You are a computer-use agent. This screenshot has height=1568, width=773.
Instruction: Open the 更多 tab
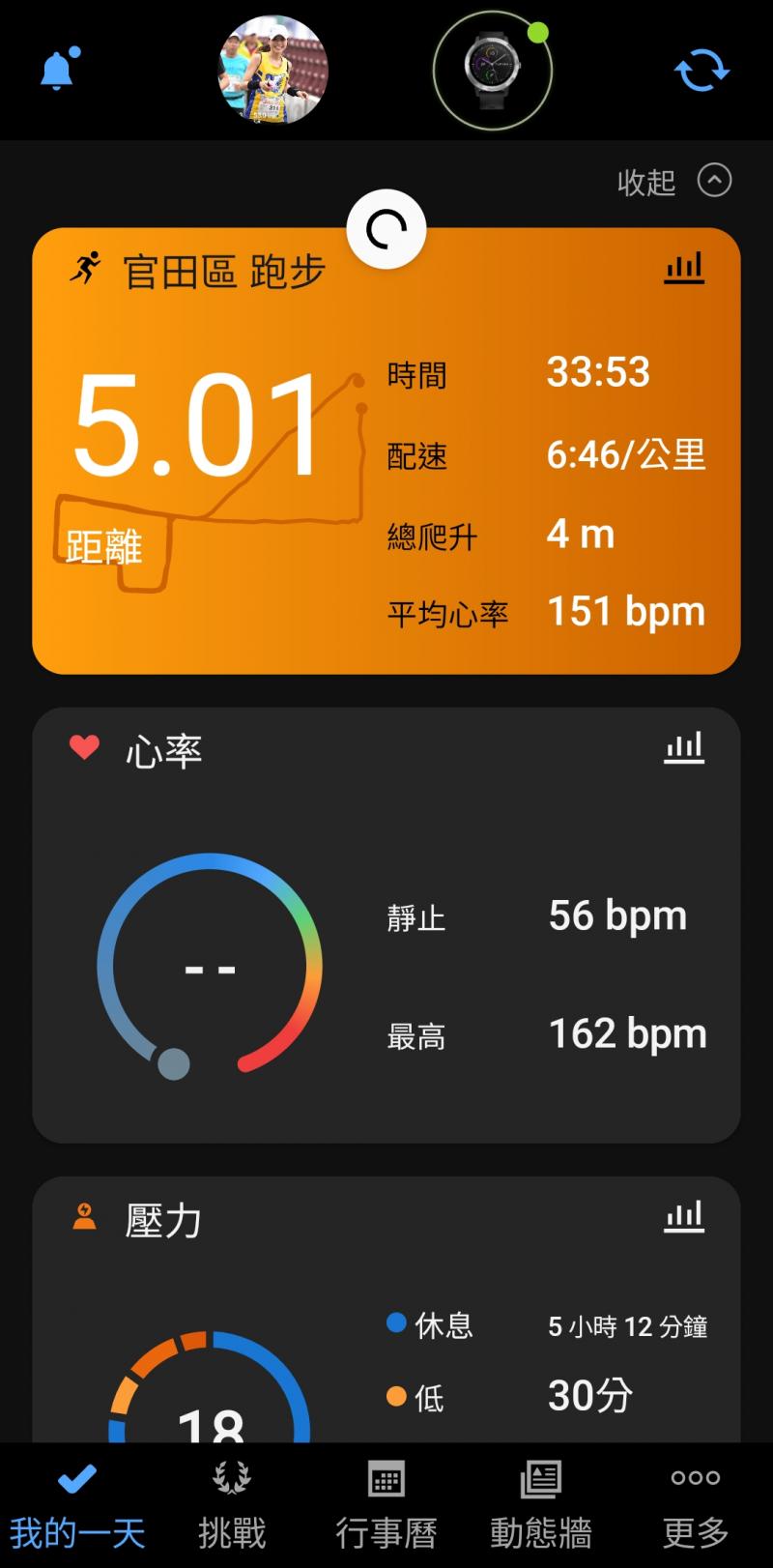pos(696,1508)
